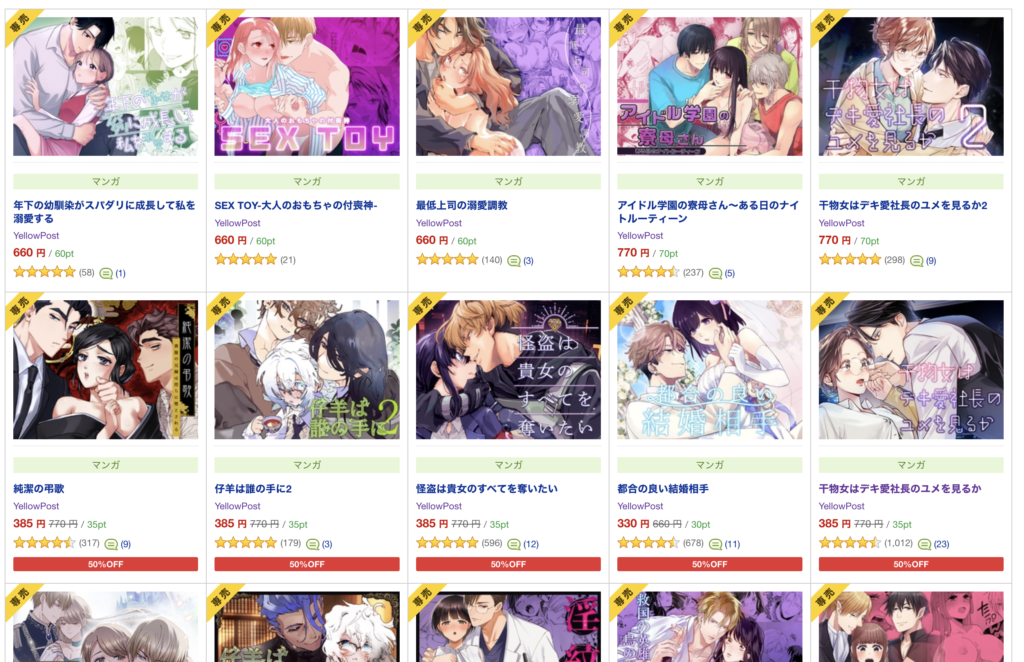This screenshot has height=662, width=1024.
Task: View YellowPost circle under 純潔の弔歌
Action: pyautogui.click(x=36, y=506)
